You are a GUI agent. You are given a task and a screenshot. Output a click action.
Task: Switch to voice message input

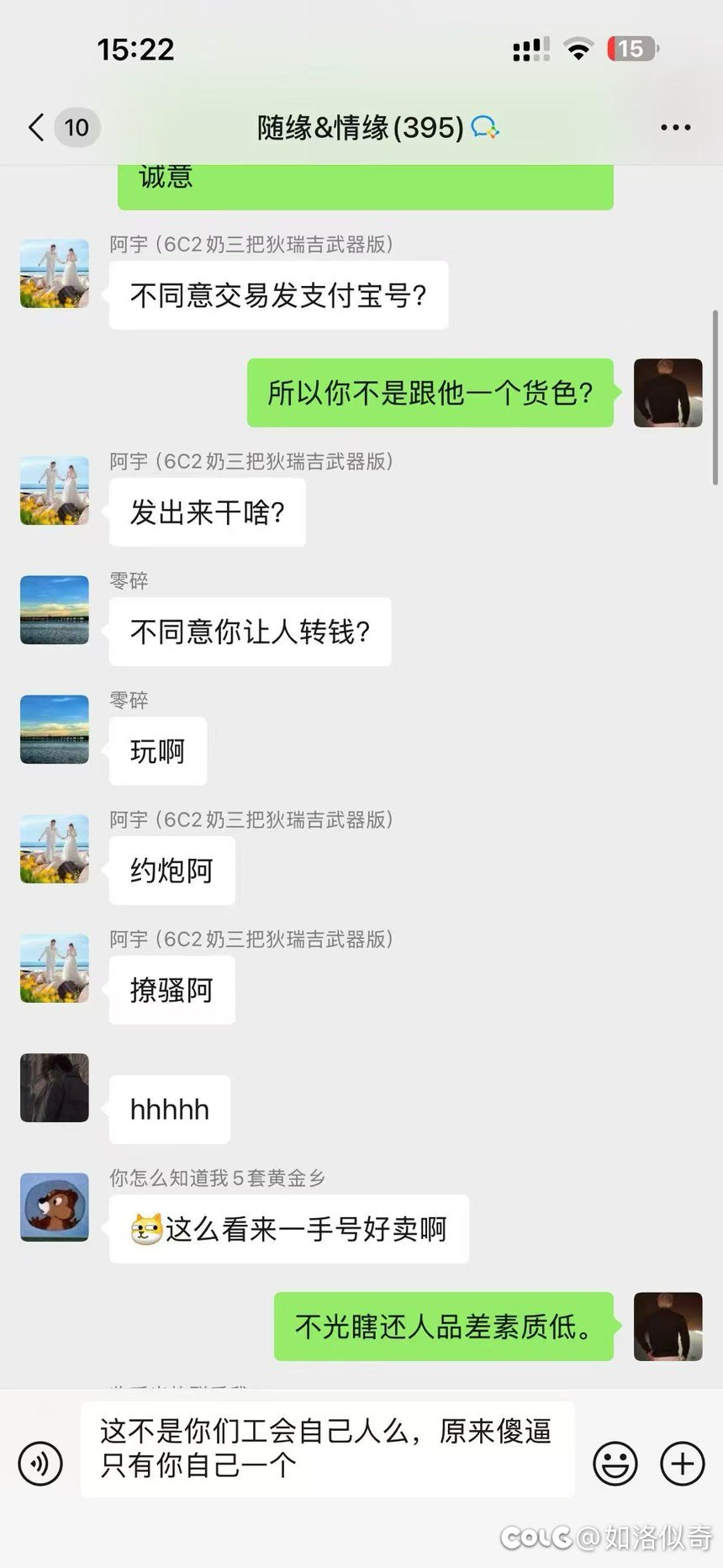40,1464
